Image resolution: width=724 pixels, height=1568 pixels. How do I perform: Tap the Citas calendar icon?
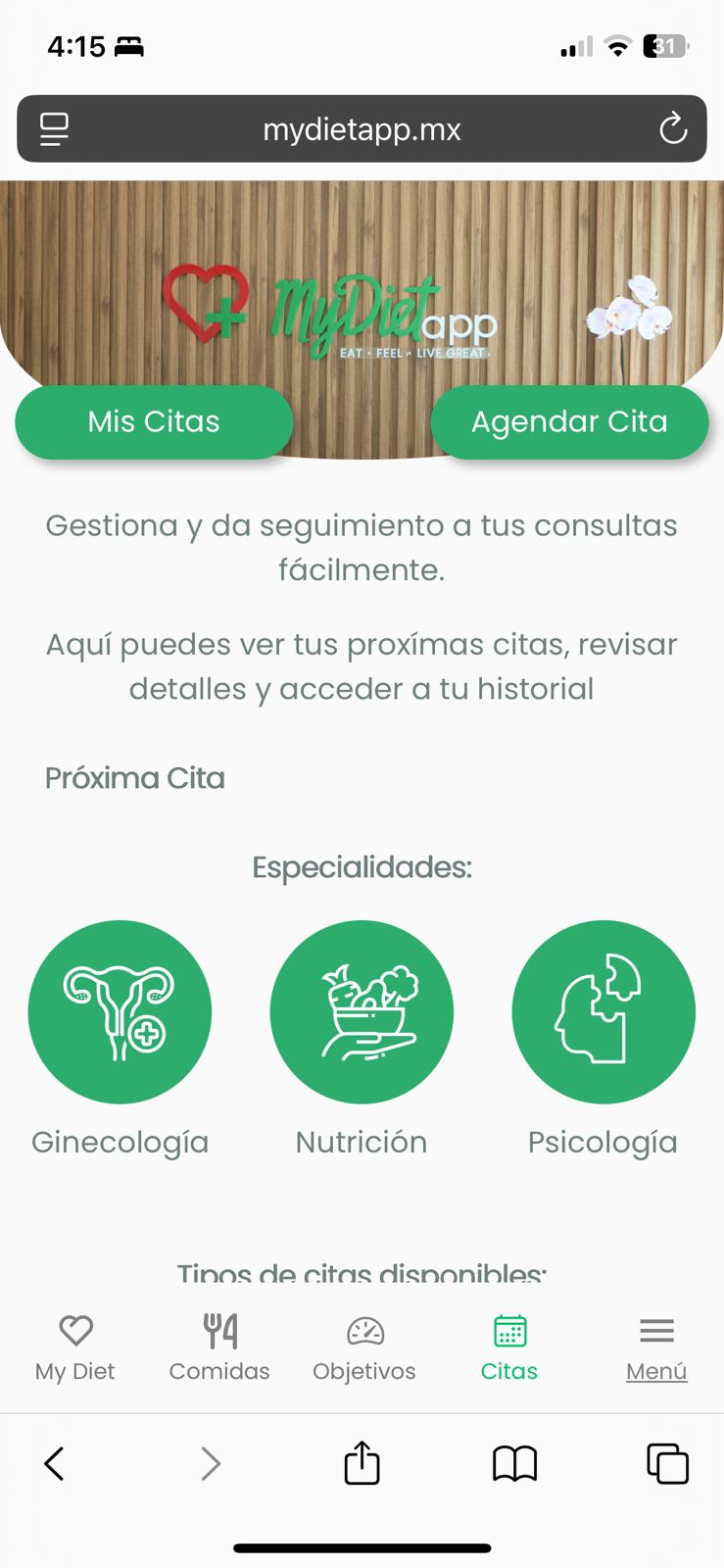coord(508,1330)
